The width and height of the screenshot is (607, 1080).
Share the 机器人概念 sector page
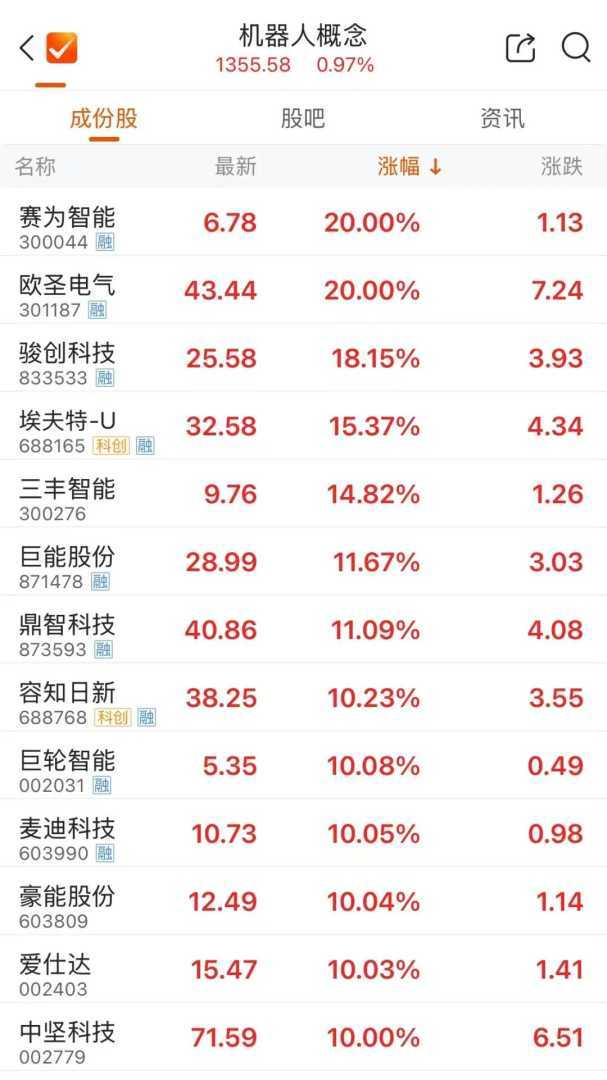pos(520,48)
